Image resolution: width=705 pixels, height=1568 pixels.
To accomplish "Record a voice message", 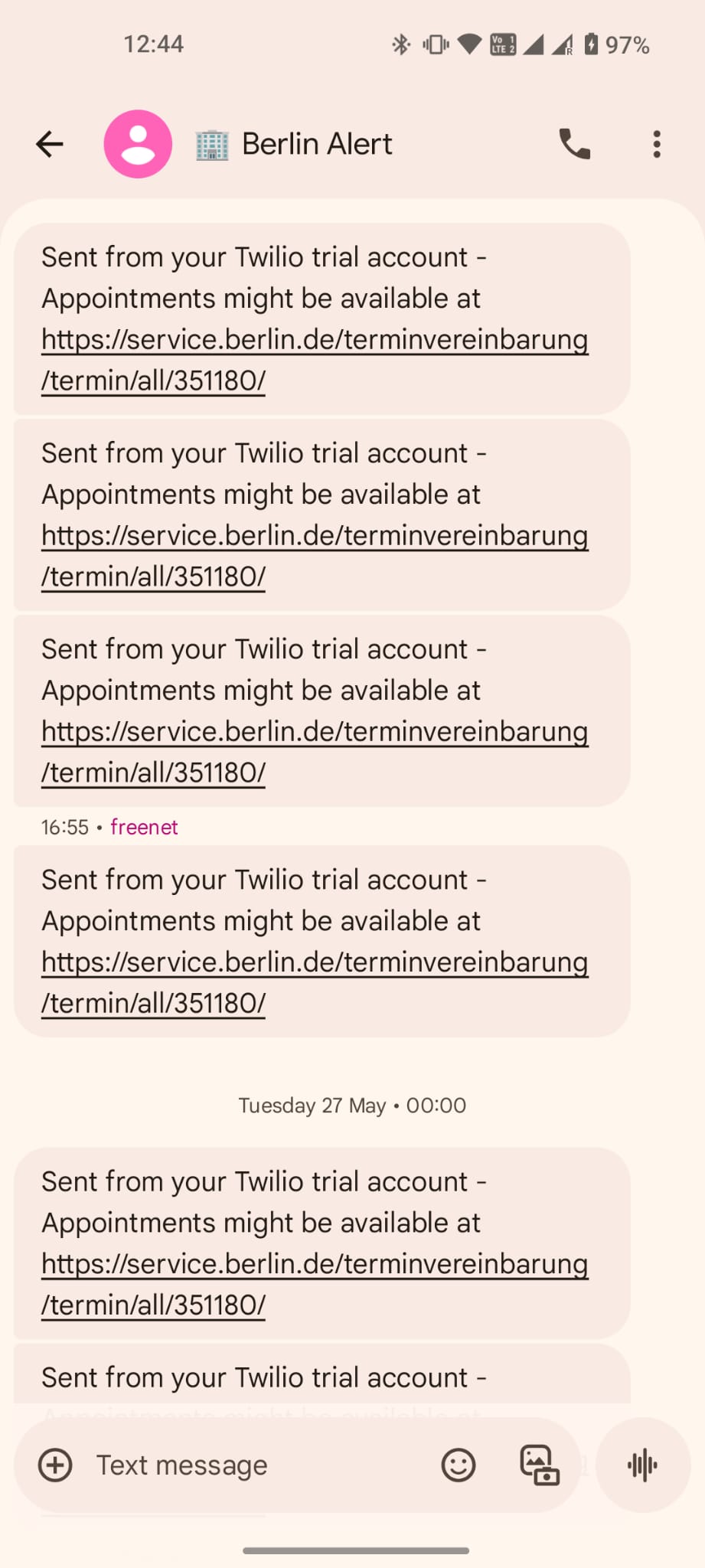I will 641,1465.
